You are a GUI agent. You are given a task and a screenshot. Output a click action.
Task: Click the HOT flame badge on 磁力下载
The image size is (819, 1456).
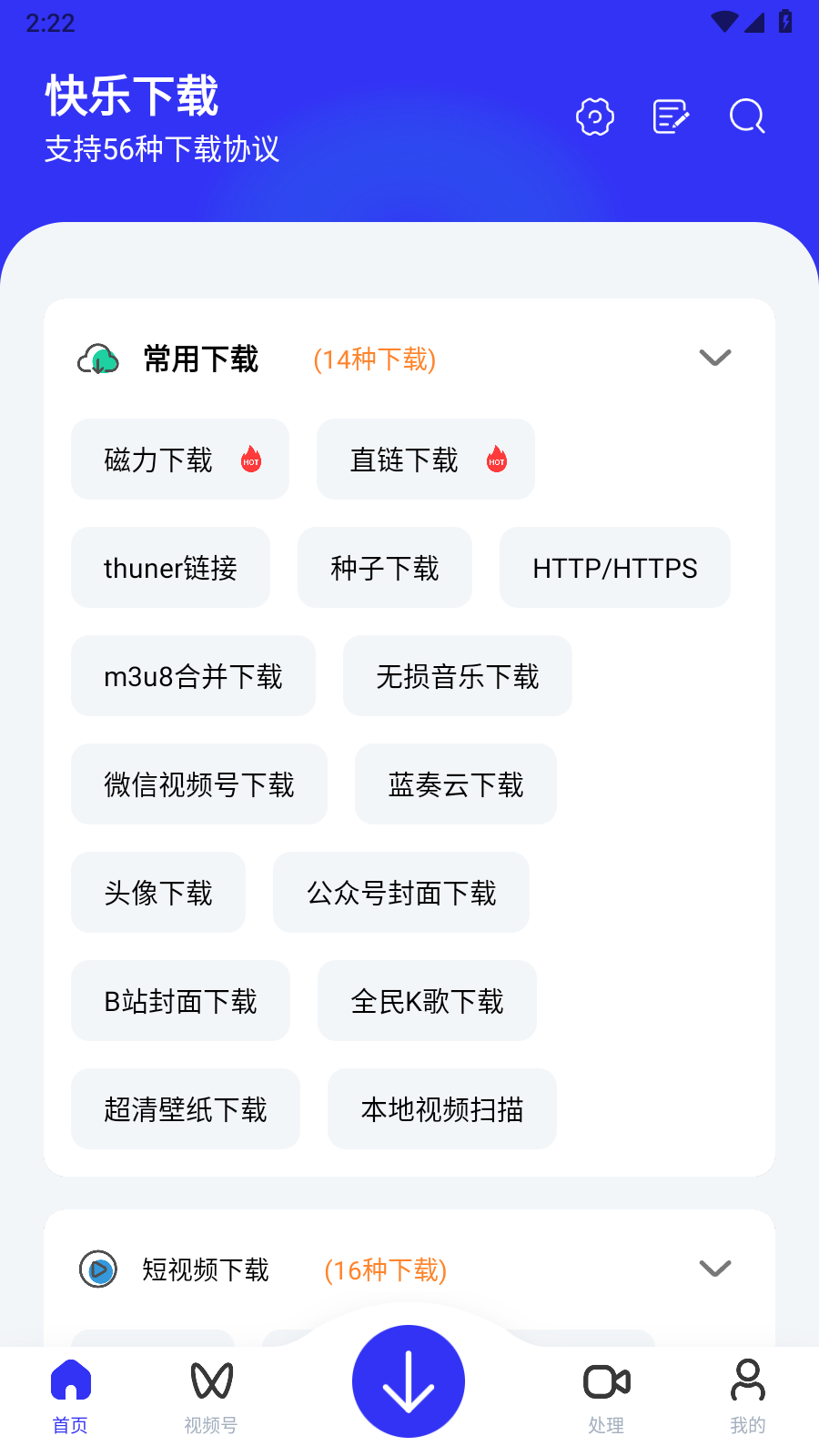(x=251, y=461)
